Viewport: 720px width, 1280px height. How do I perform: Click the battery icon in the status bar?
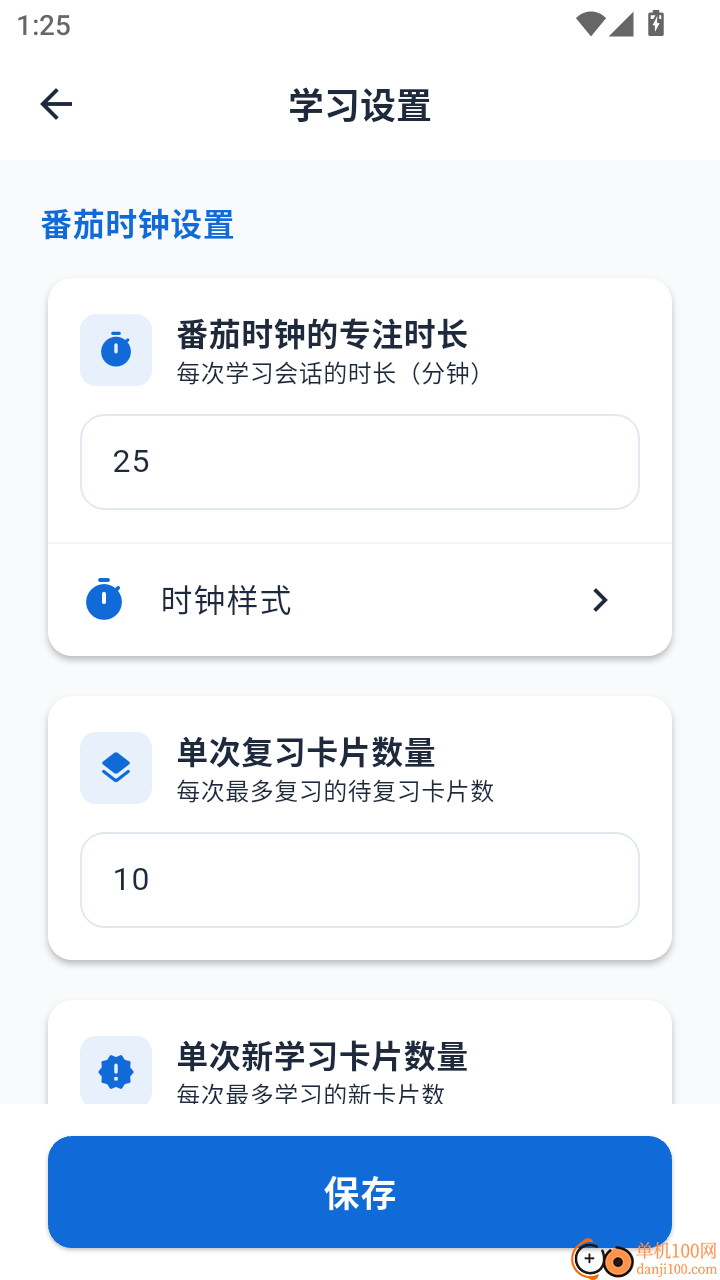656,25
